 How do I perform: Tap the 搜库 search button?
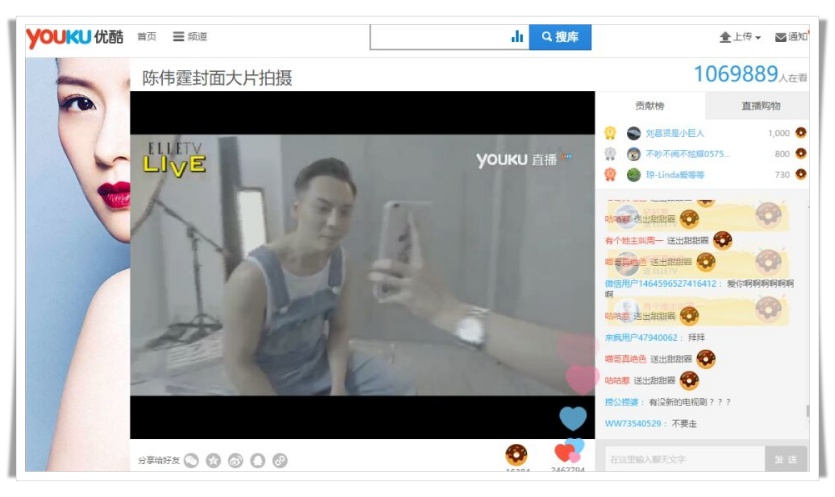click(560, 37)
